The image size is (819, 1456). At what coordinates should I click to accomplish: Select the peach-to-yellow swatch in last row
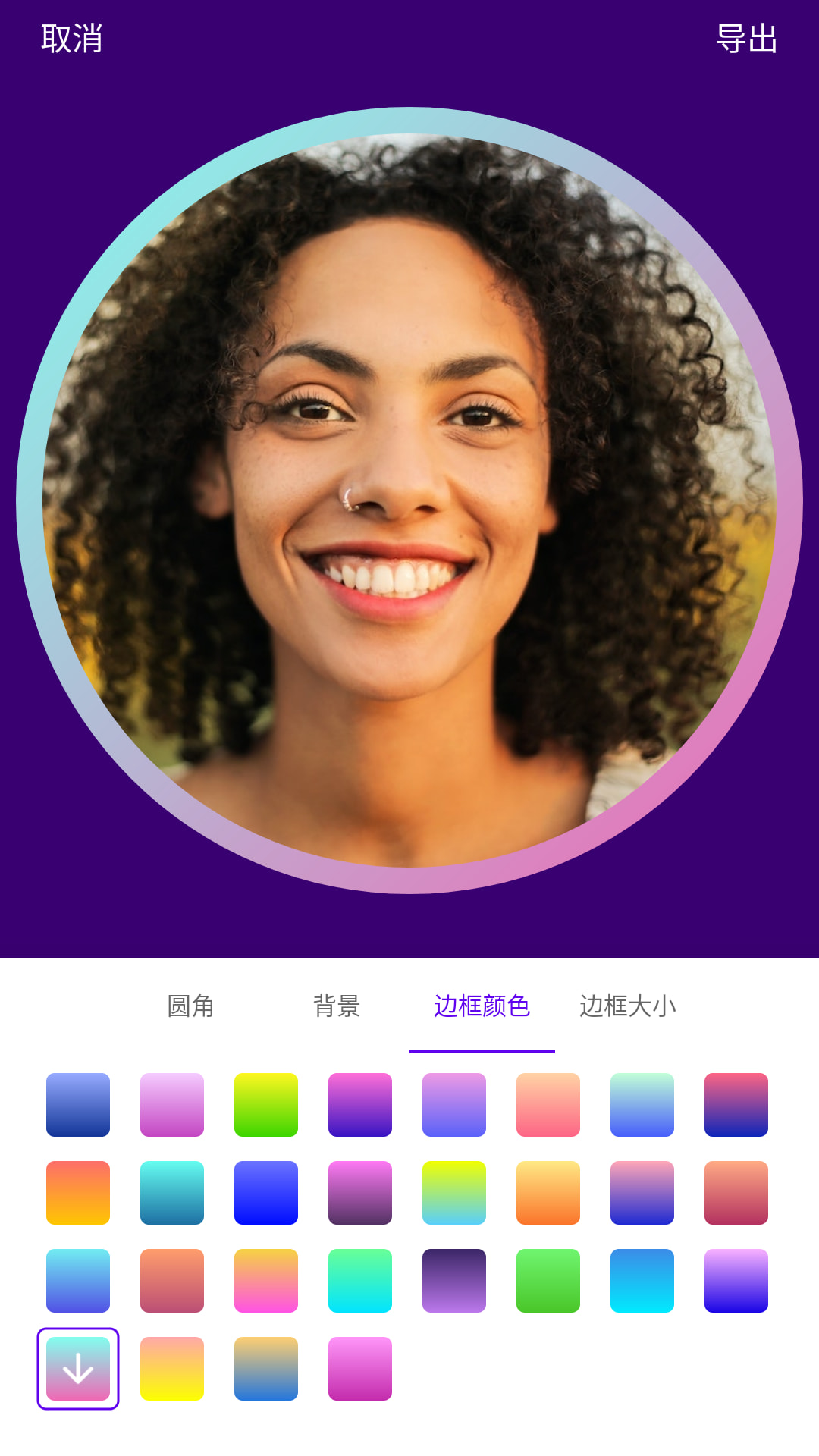pos(172,1369)
